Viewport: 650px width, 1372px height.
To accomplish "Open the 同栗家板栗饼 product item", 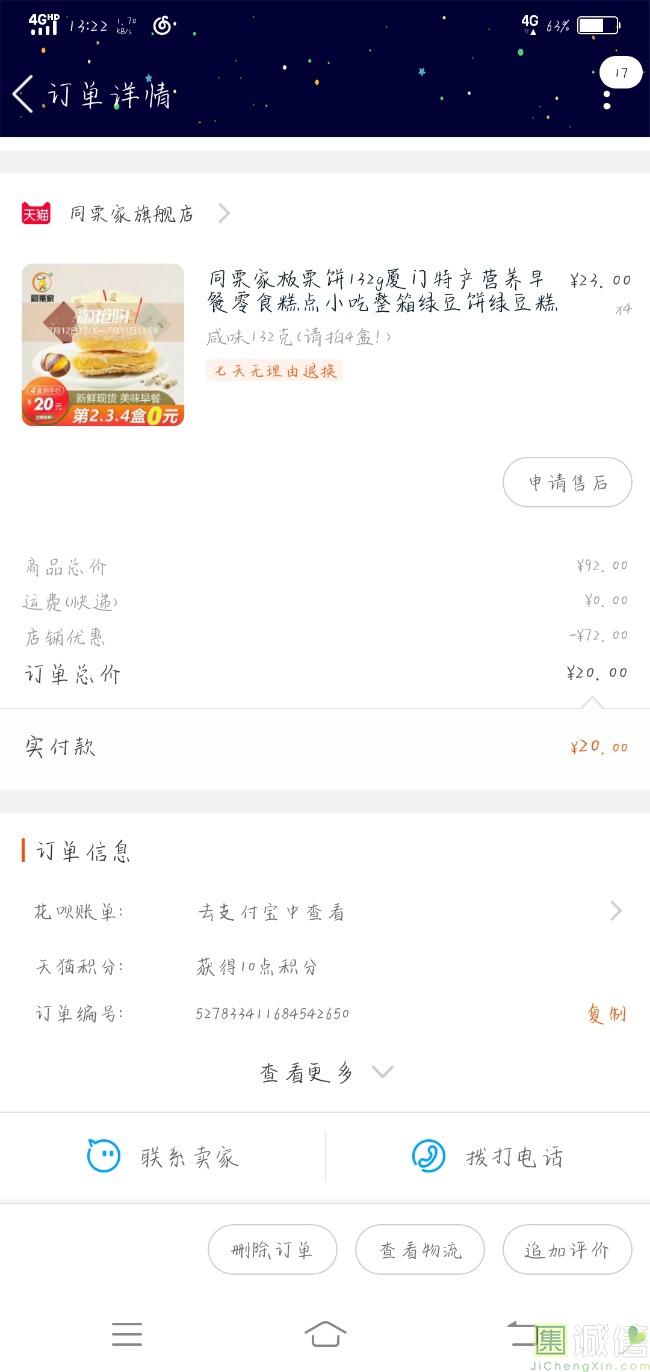I will tap(381, 290).
